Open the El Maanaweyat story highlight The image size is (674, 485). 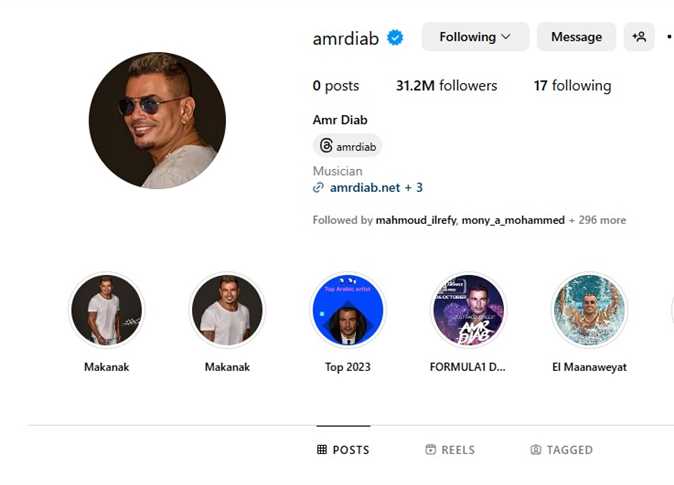pyautogui.click(x=589, y=310)
